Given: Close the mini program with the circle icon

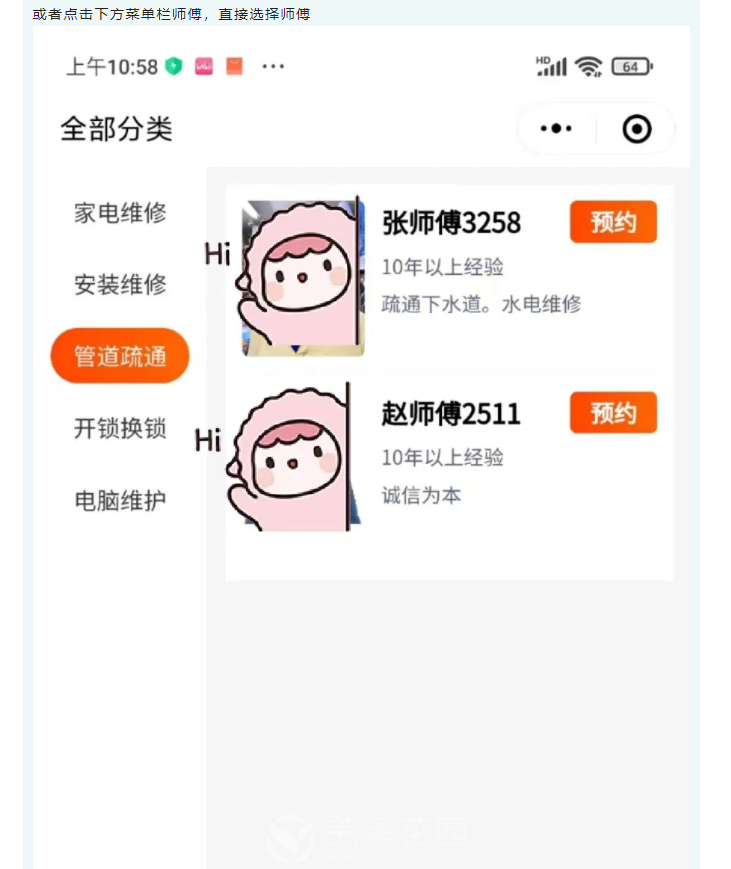Looking at the screenshot, I should tap(636, 129).
